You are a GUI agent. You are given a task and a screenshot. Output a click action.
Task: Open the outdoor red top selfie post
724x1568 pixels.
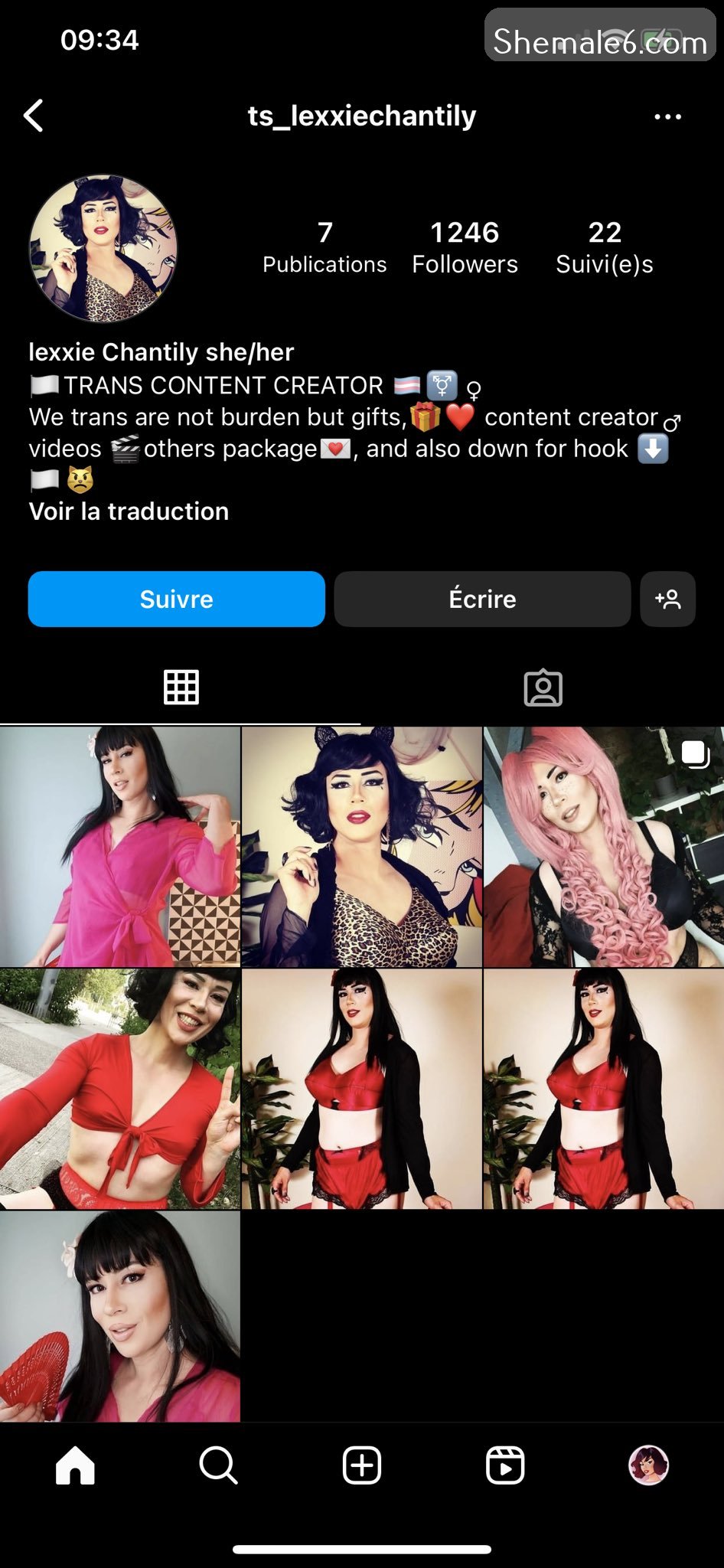(x=120, y=1089)
